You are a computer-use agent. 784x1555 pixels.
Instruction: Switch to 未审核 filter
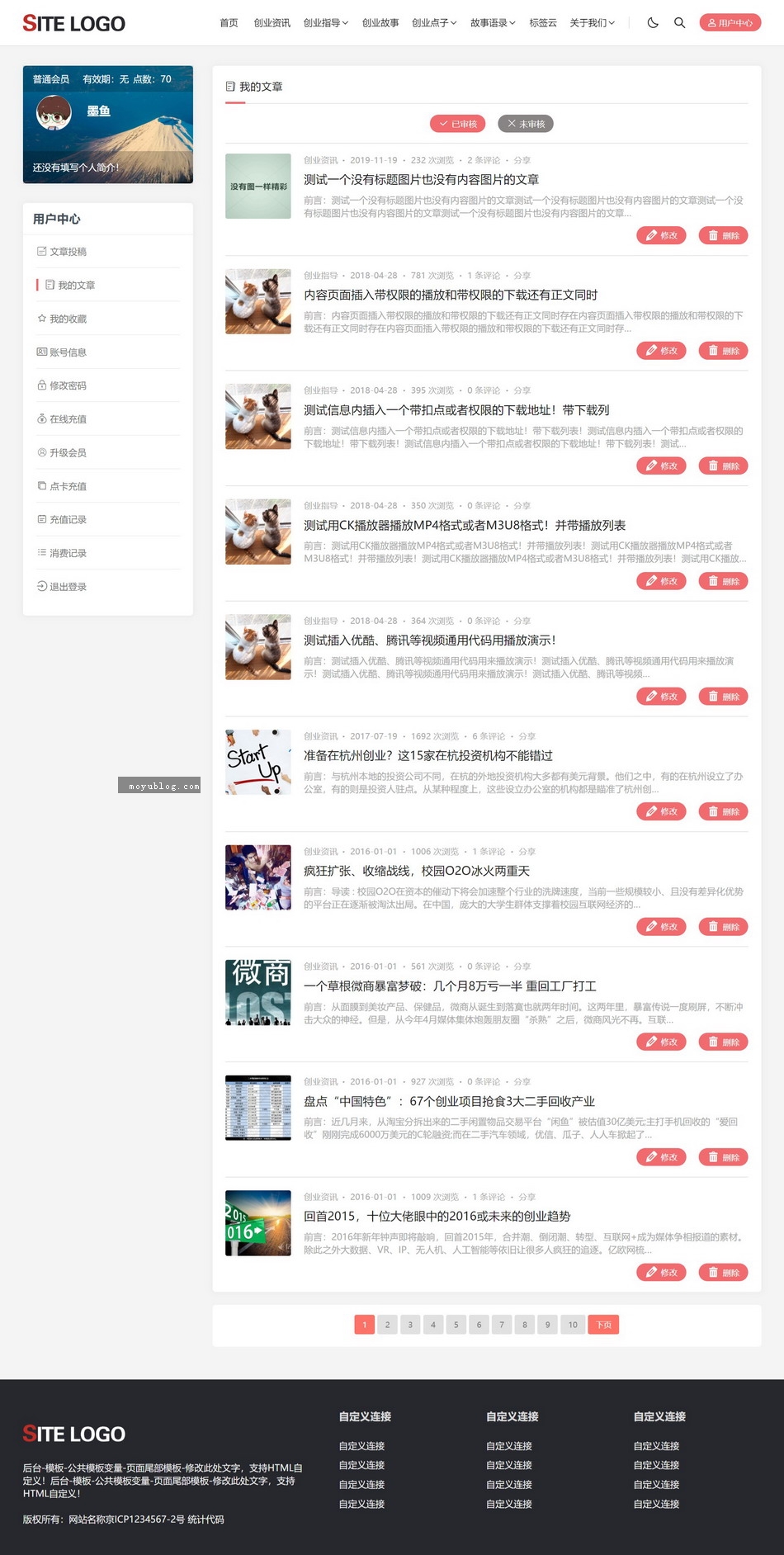(x=526, y=124)
